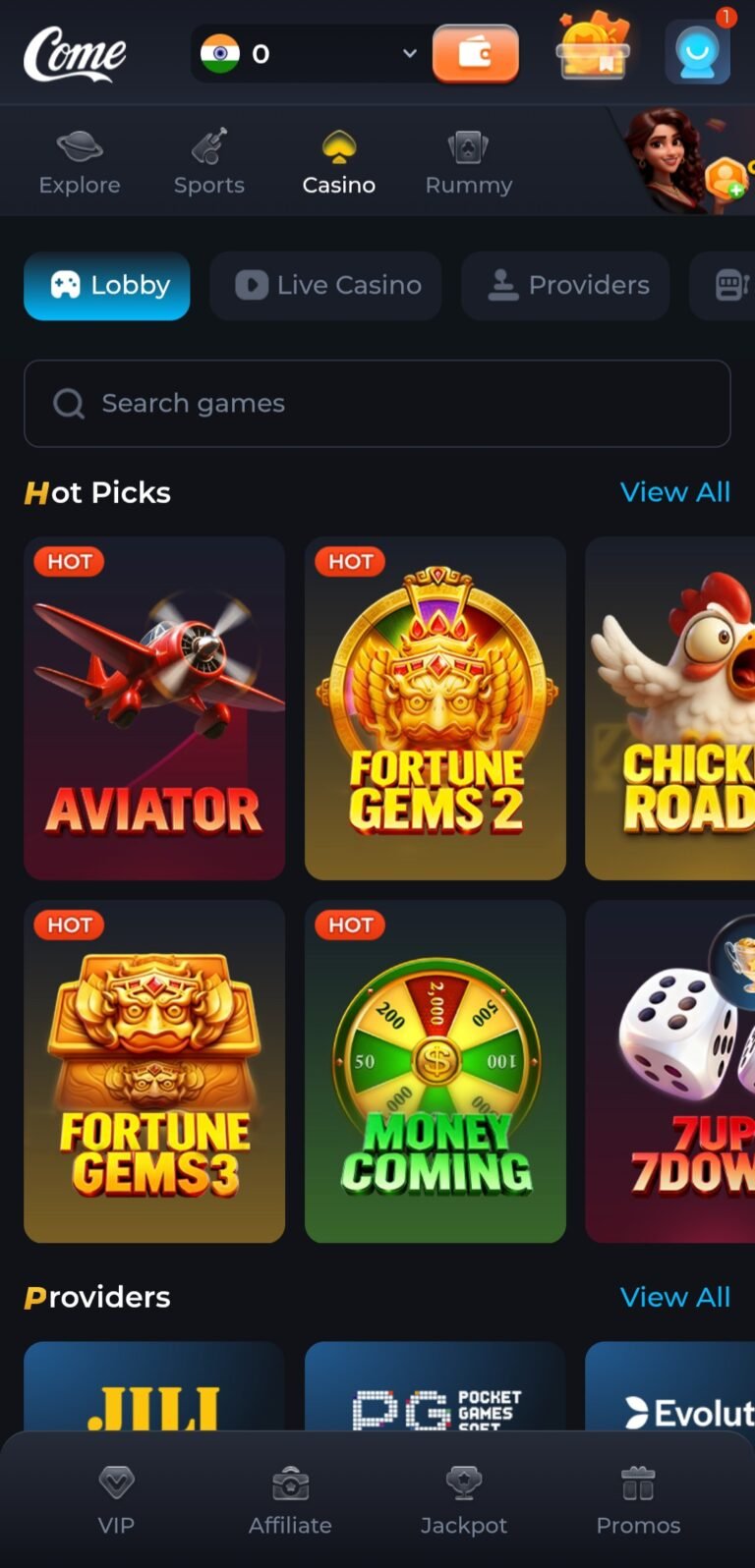755x1568 pixels.
Task: Tap the Search games field
Action: coord(377,404)
